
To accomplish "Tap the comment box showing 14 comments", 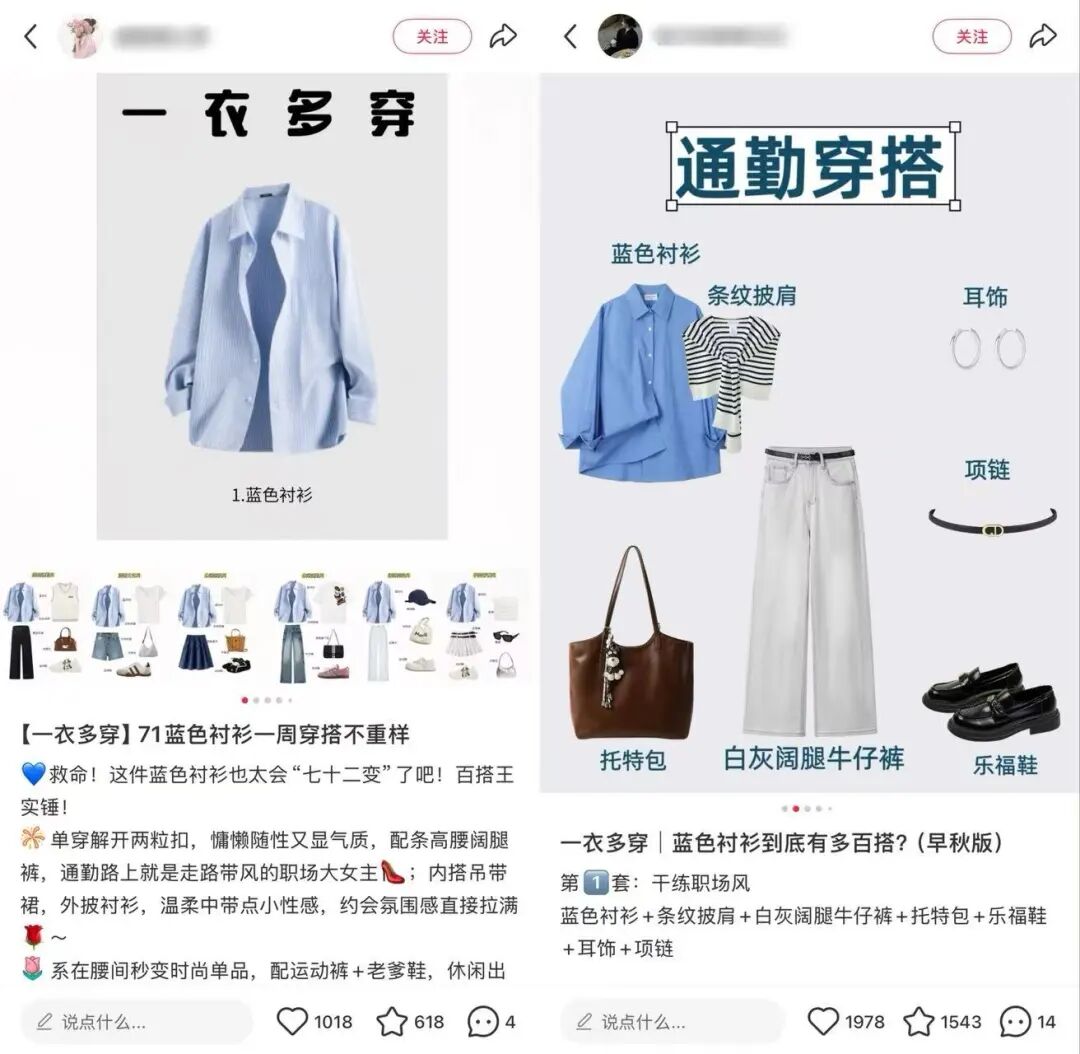I will pos(672,1021).
